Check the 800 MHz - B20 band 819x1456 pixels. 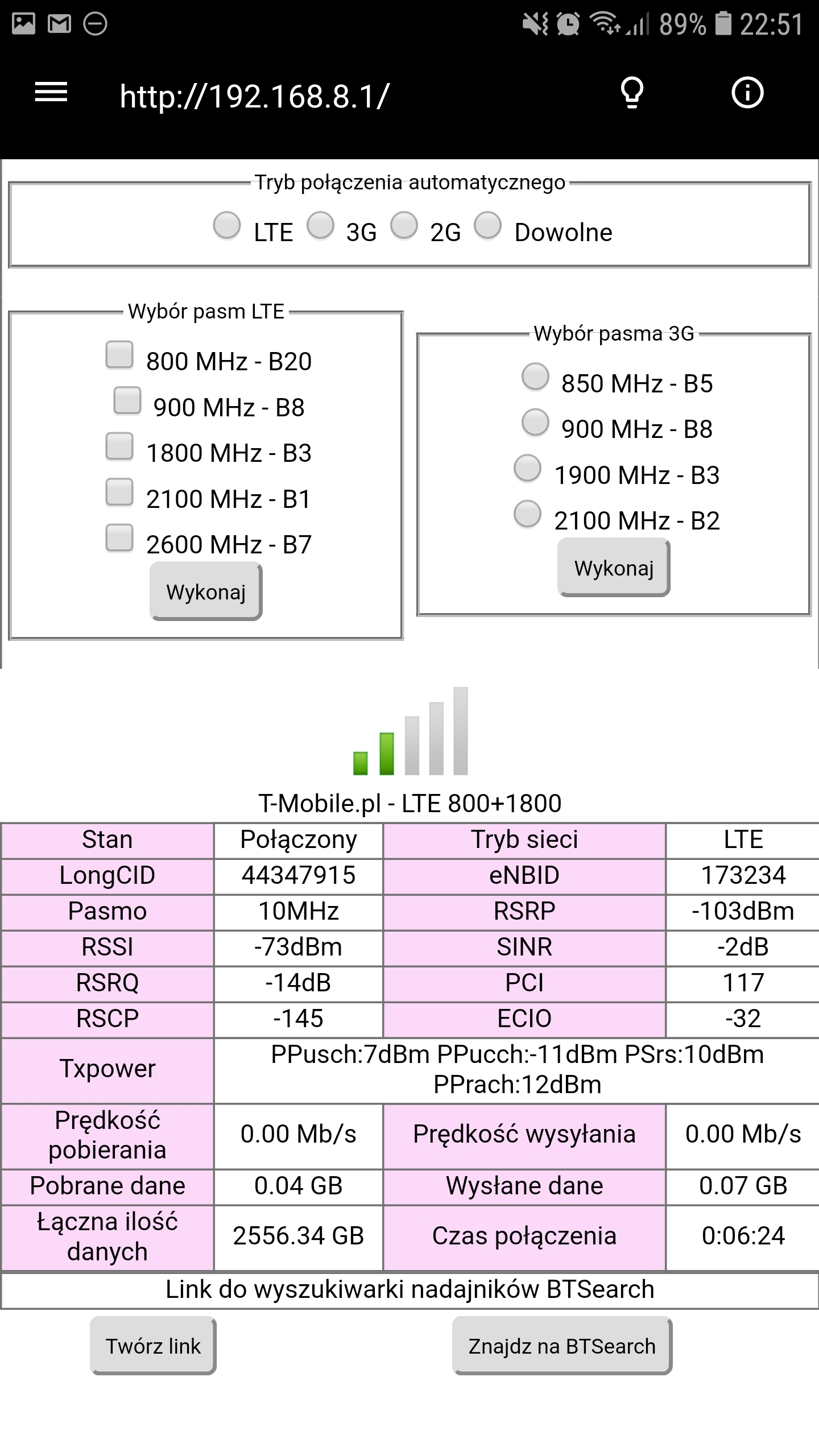tap(119, 355)
